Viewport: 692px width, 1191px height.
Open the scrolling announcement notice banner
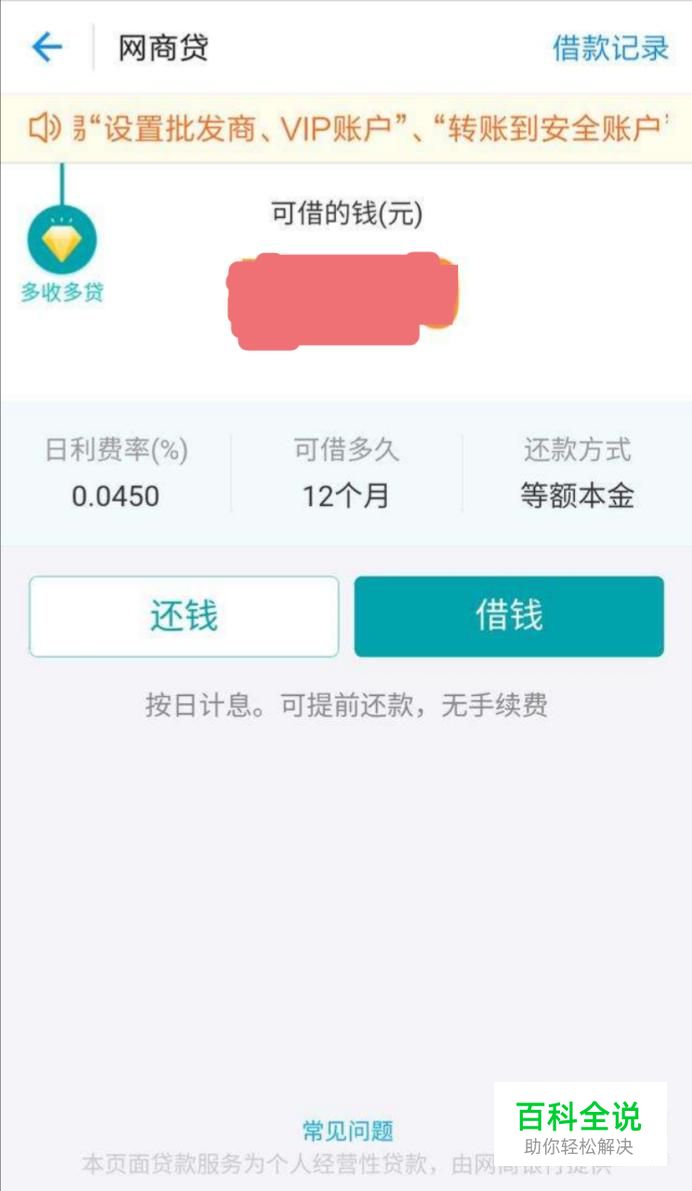point(346,128)
